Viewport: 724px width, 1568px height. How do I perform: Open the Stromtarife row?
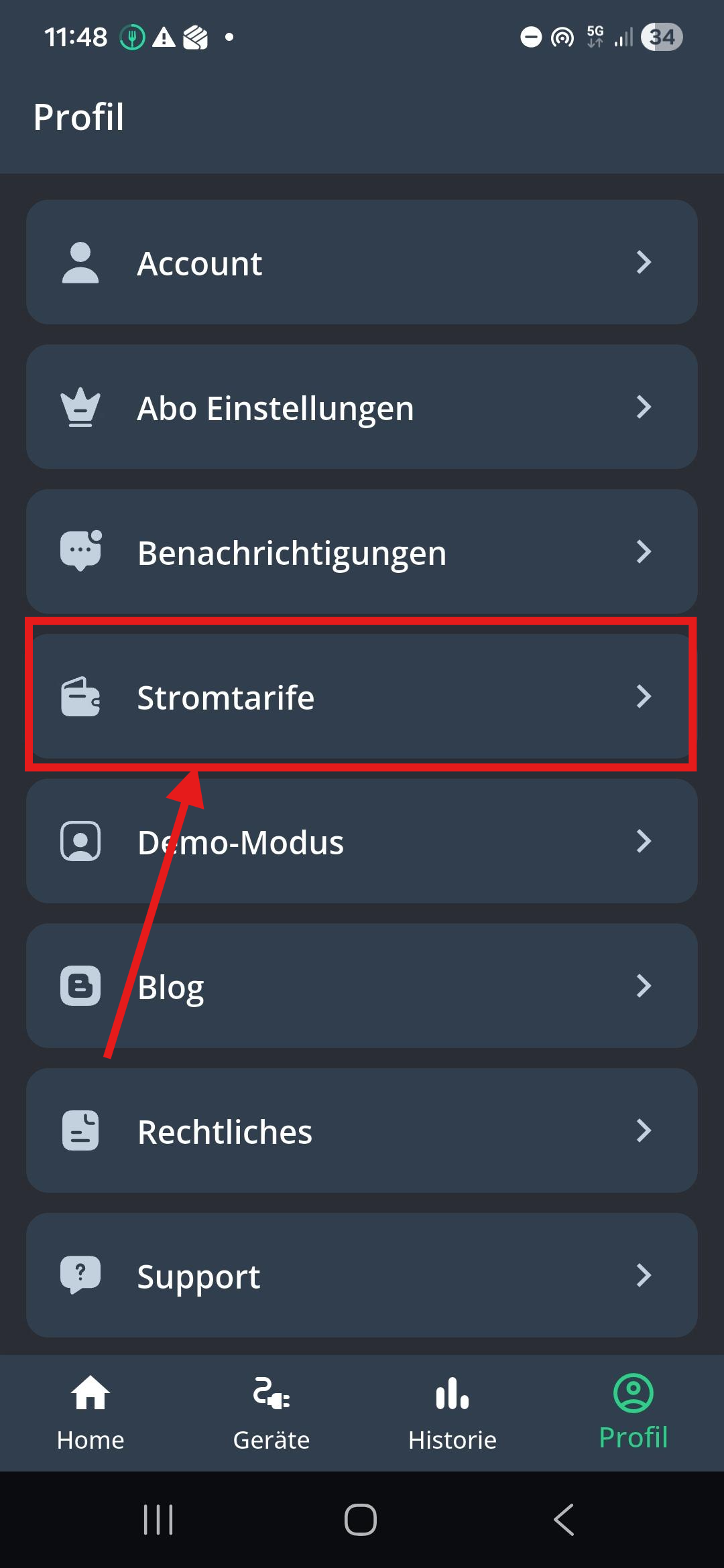pos(362,696)
